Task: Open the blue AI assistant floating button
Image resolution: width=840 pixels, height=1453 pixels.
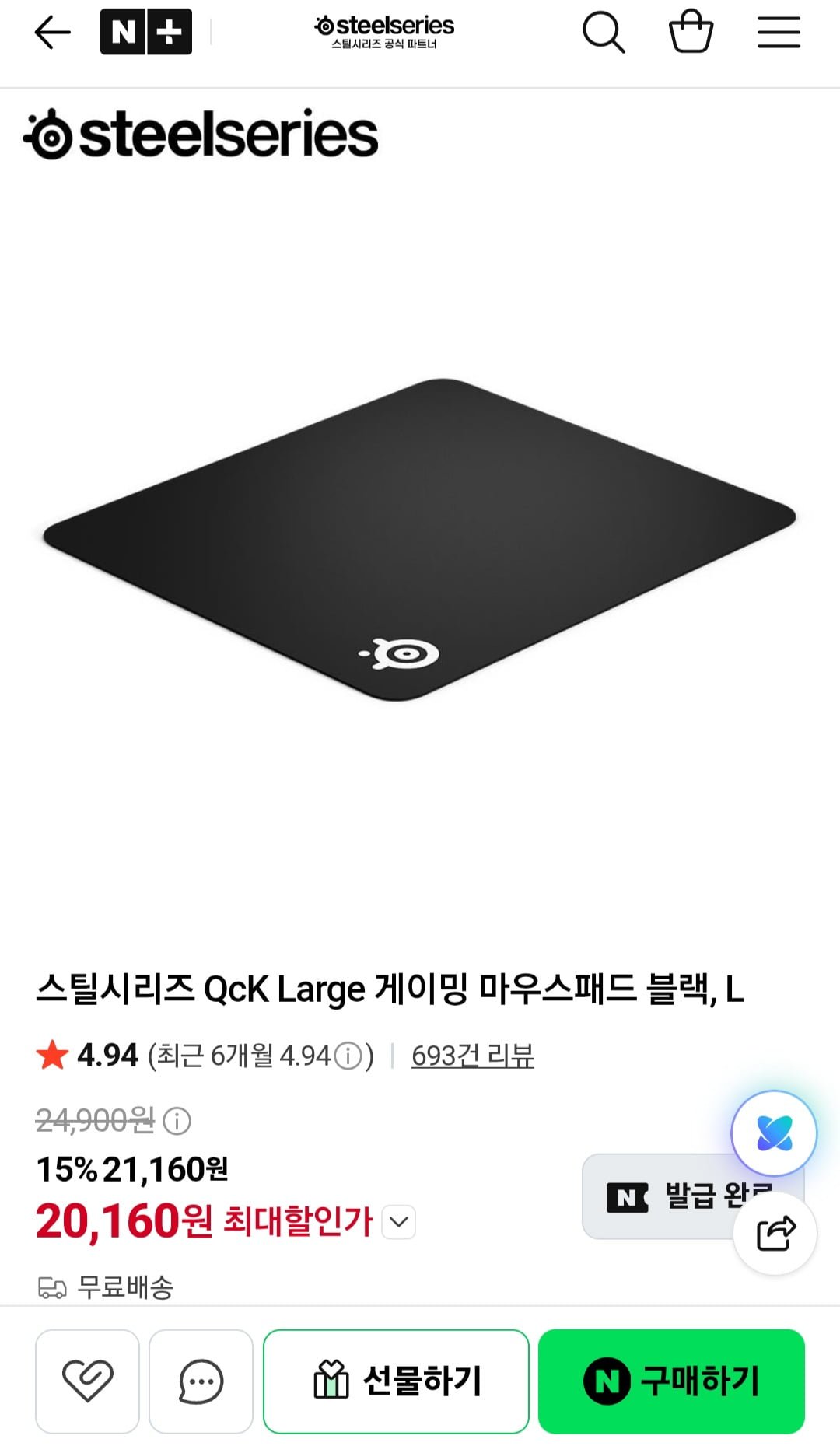Action: point(774,1133)
